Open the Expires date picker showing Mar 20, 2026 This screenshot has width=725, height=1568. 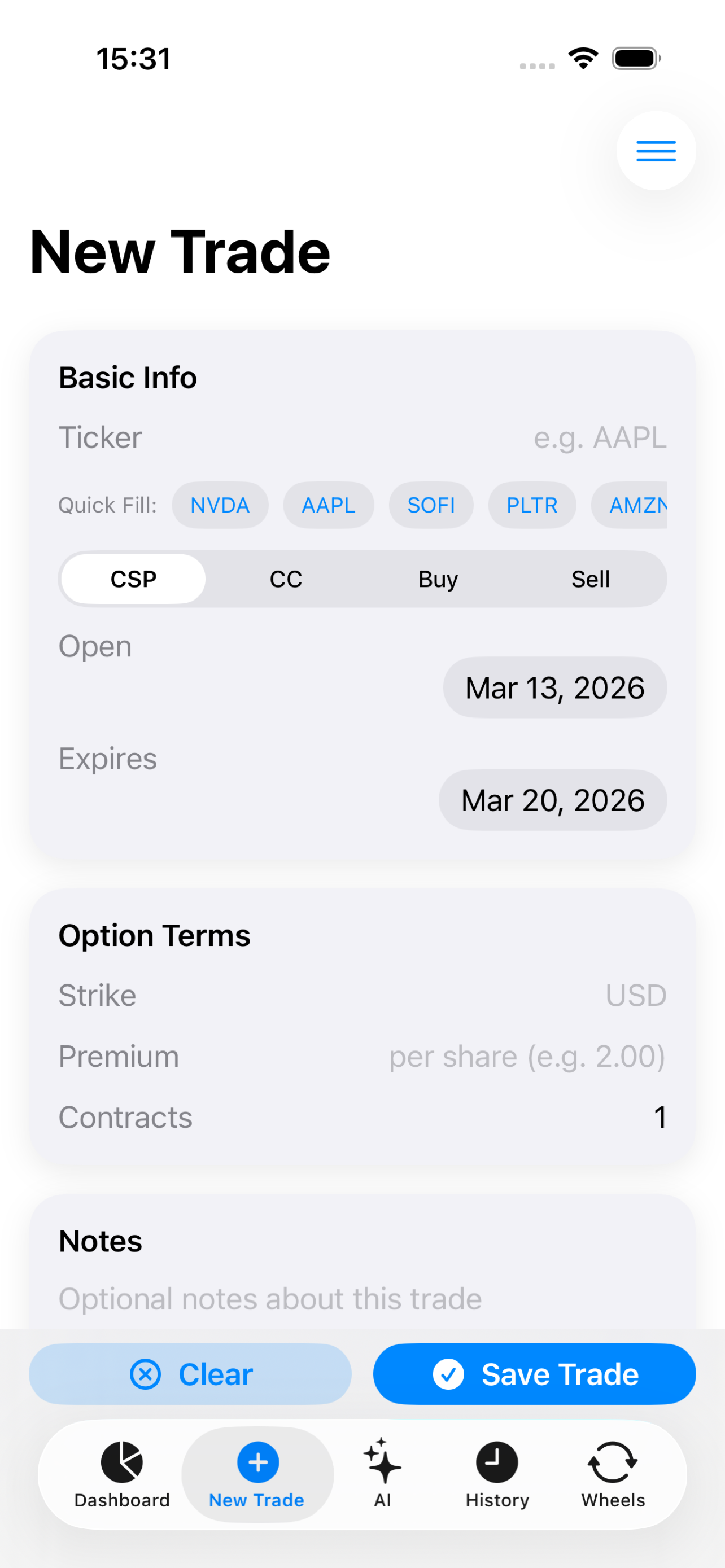point(552,799)
